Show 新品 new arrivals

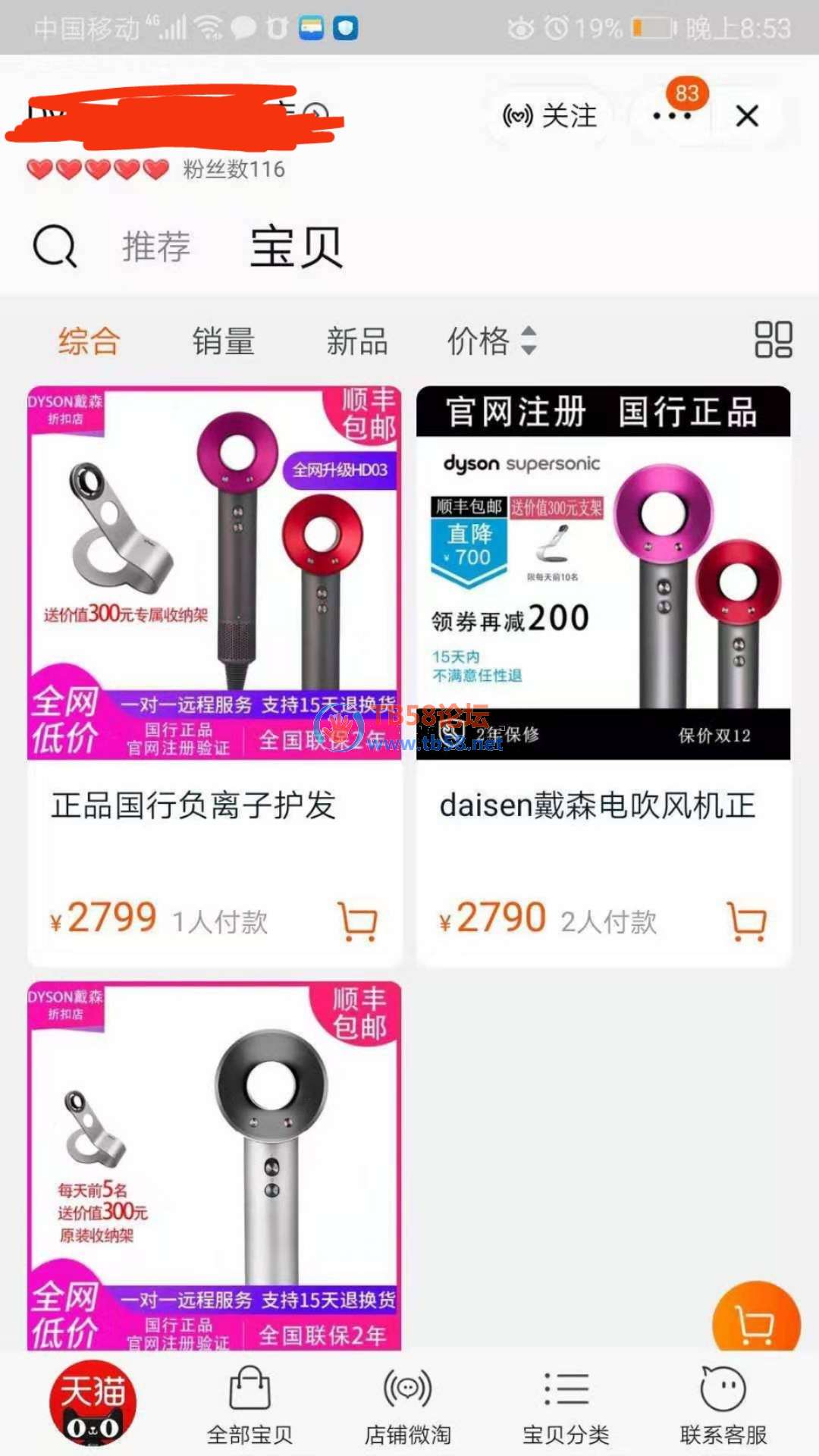356,340
